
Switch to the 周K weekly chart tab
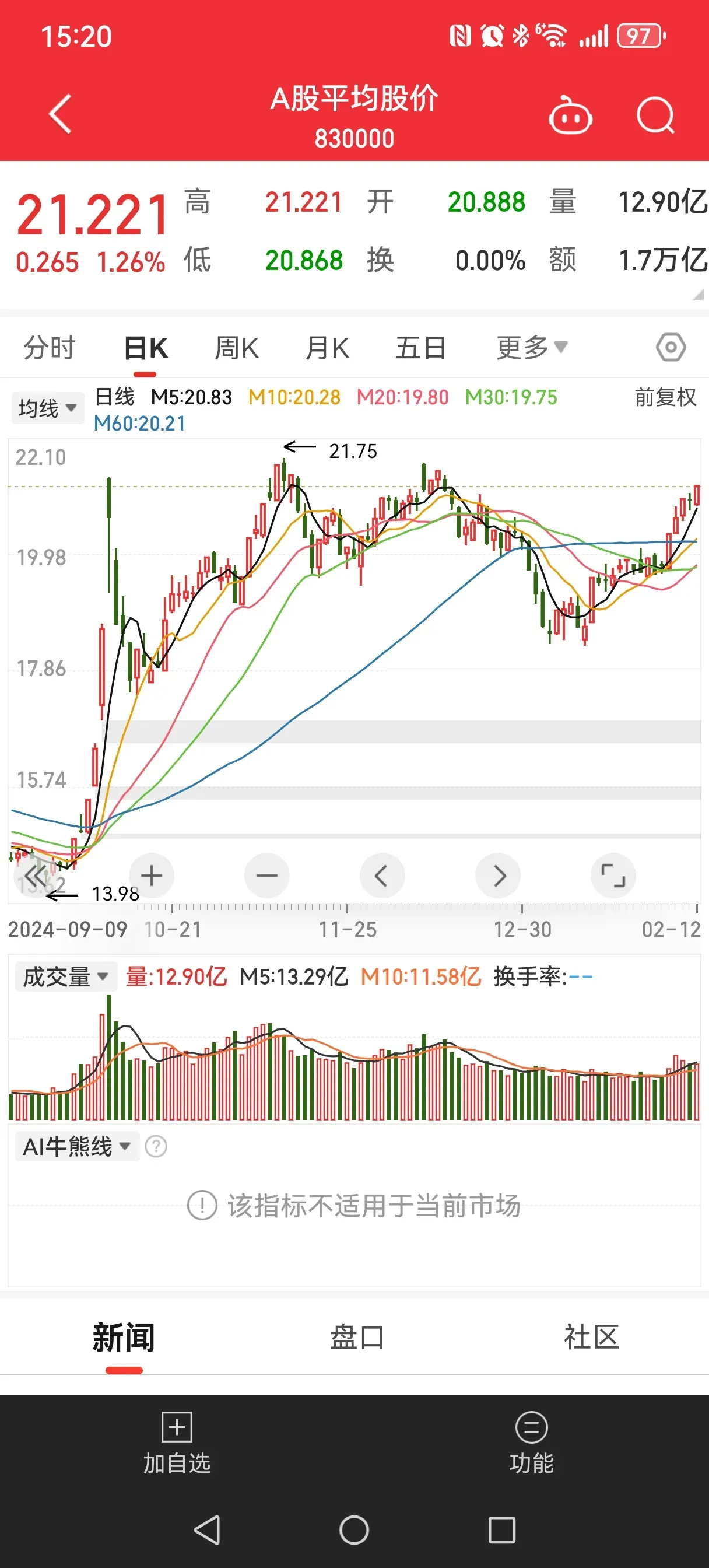237,347
